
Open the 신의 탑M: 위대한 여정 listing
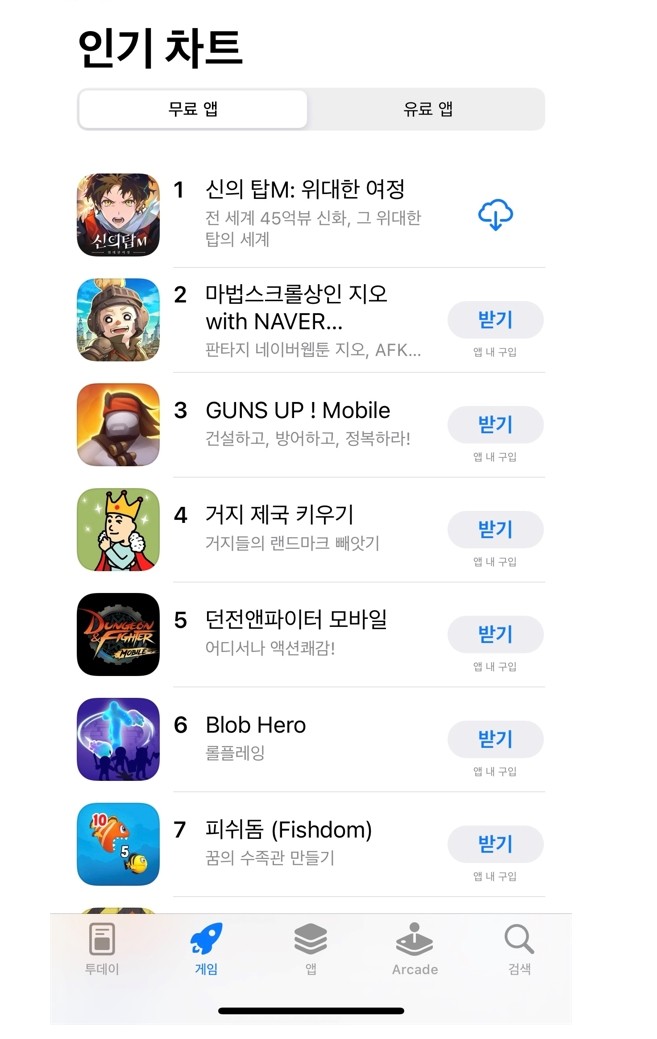[304, 190]
